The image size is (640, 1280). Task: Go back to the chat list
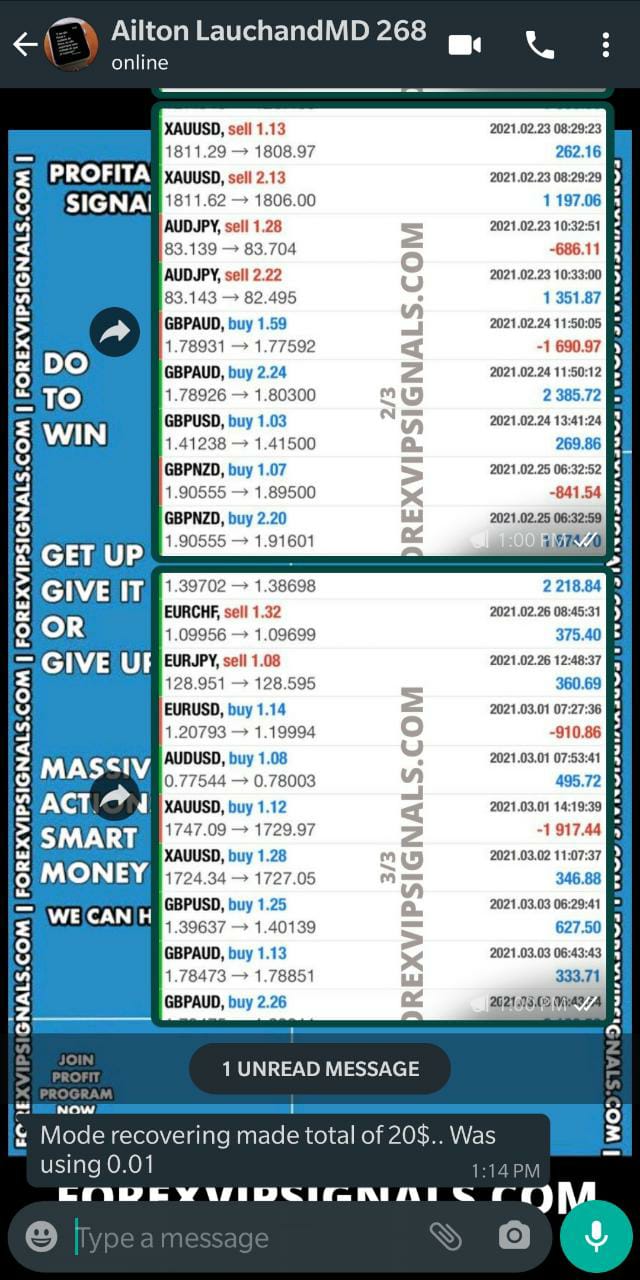[x=24, y=44]
